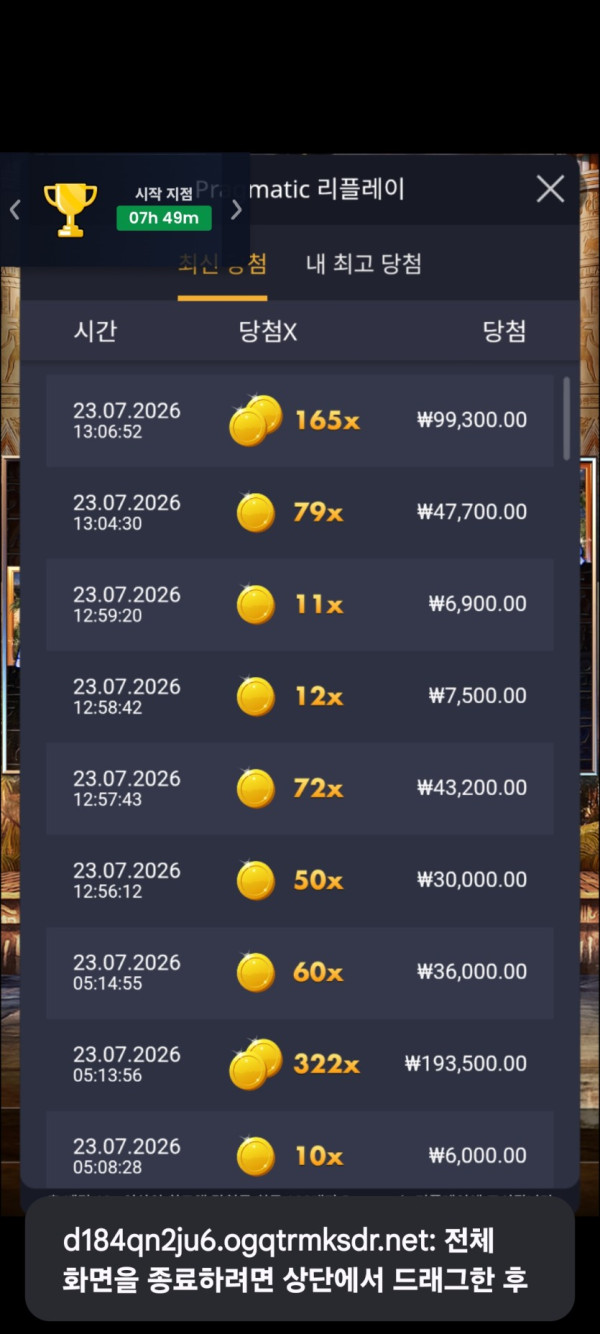Viewport: 600px width, 1334px height.
Task: Select the 최신 당첨 tab
Action: coord(222,264)
